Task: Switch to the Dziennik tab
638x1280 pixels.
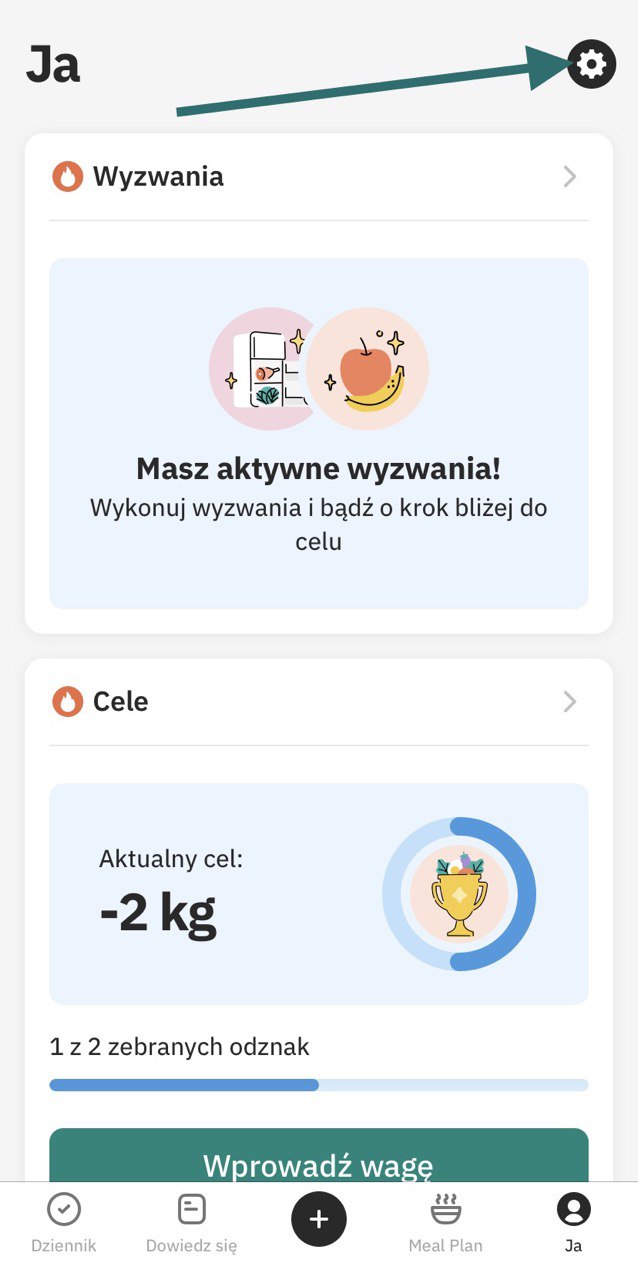Action: click(64, 1222)
